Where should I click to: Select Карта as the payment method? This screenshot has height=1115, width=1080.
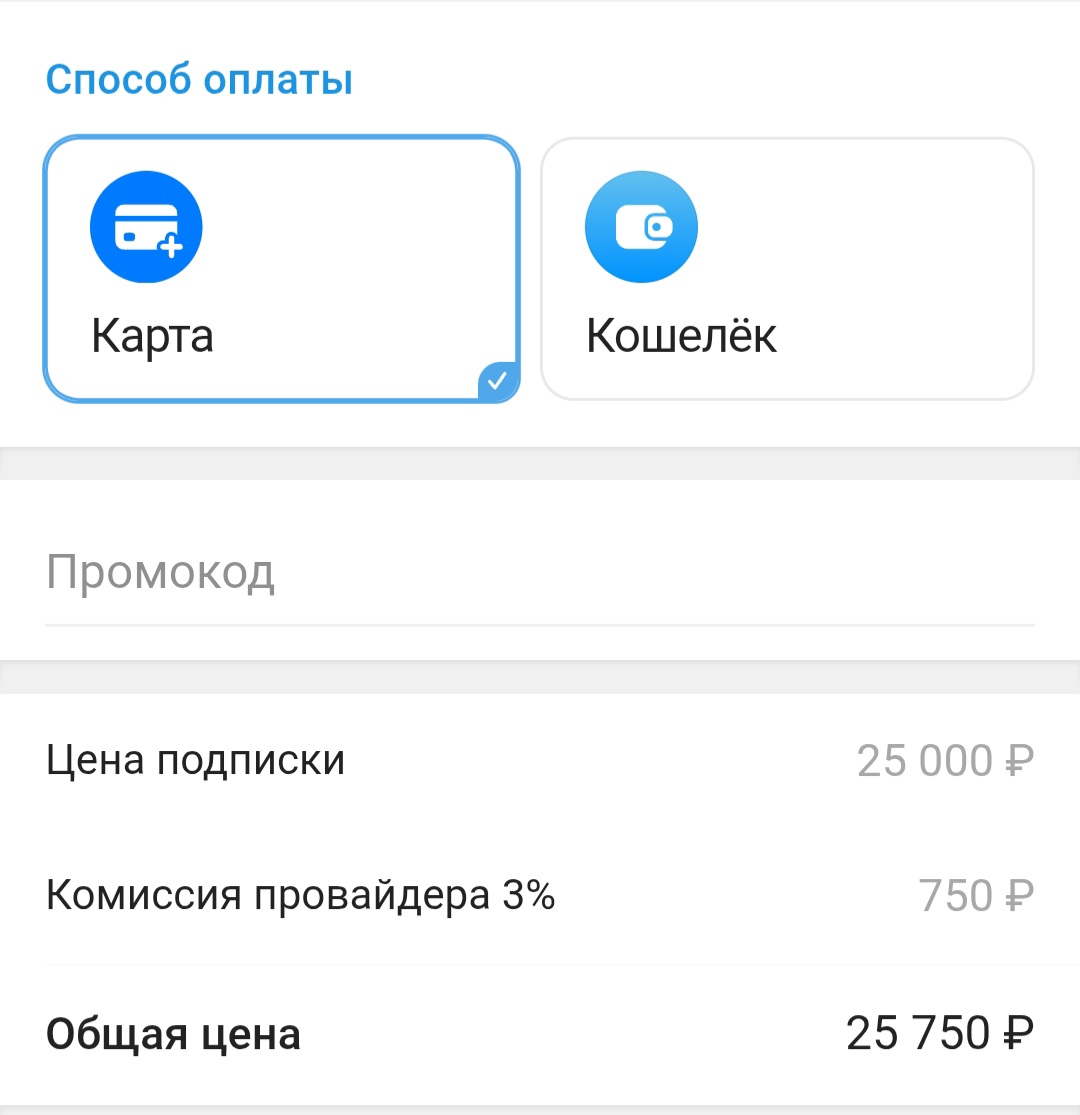pos(281,269)
